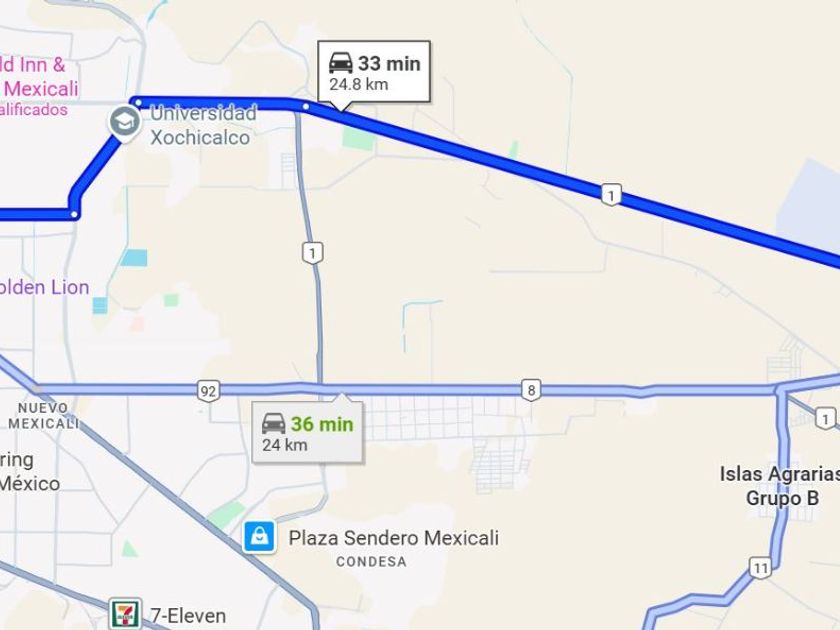
Task: Open the Plaza Sendero Mexicali place marker
Action: coord(260,537)
